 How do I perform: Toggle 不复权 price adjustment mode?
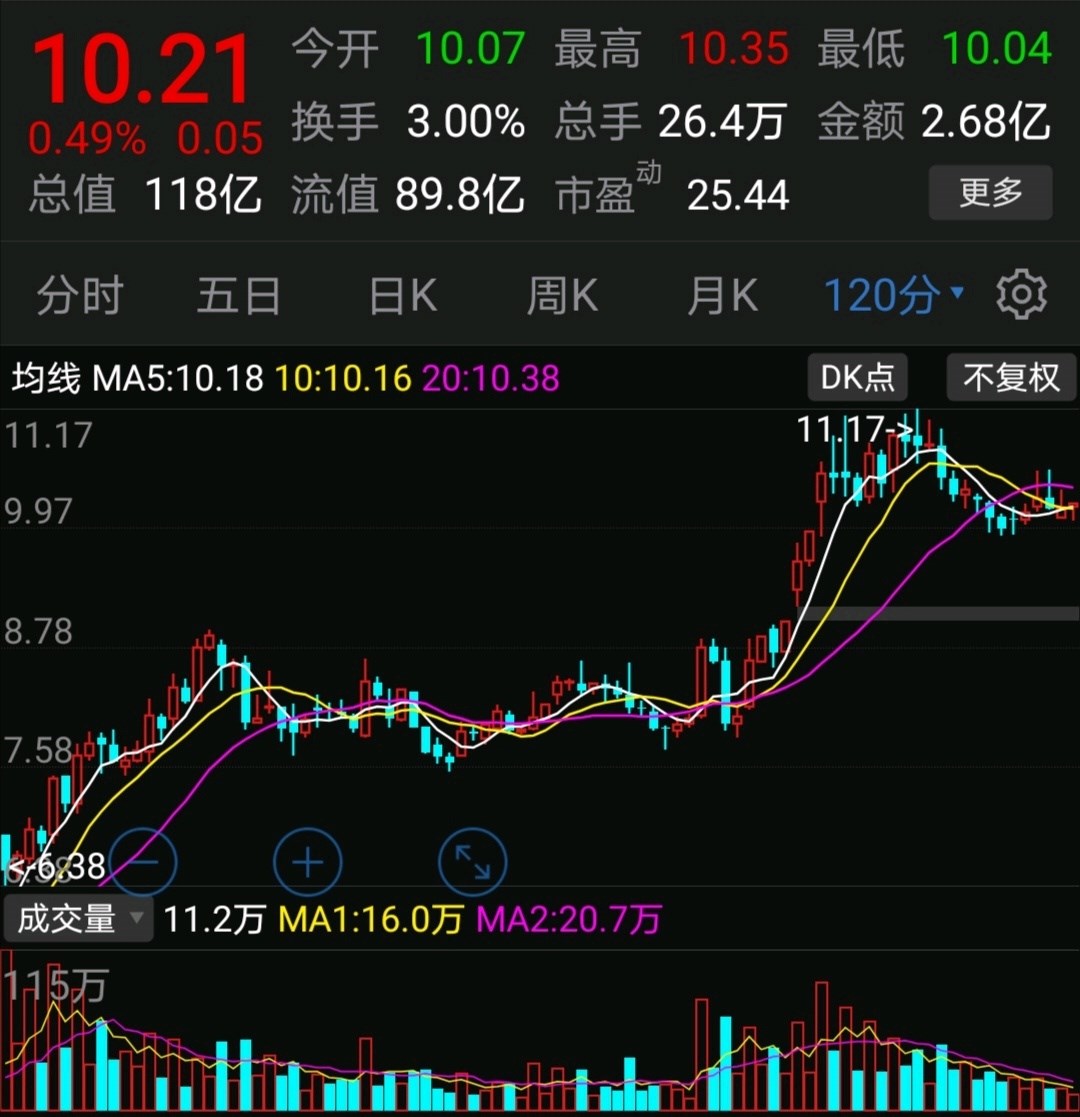pos(1010,377)
